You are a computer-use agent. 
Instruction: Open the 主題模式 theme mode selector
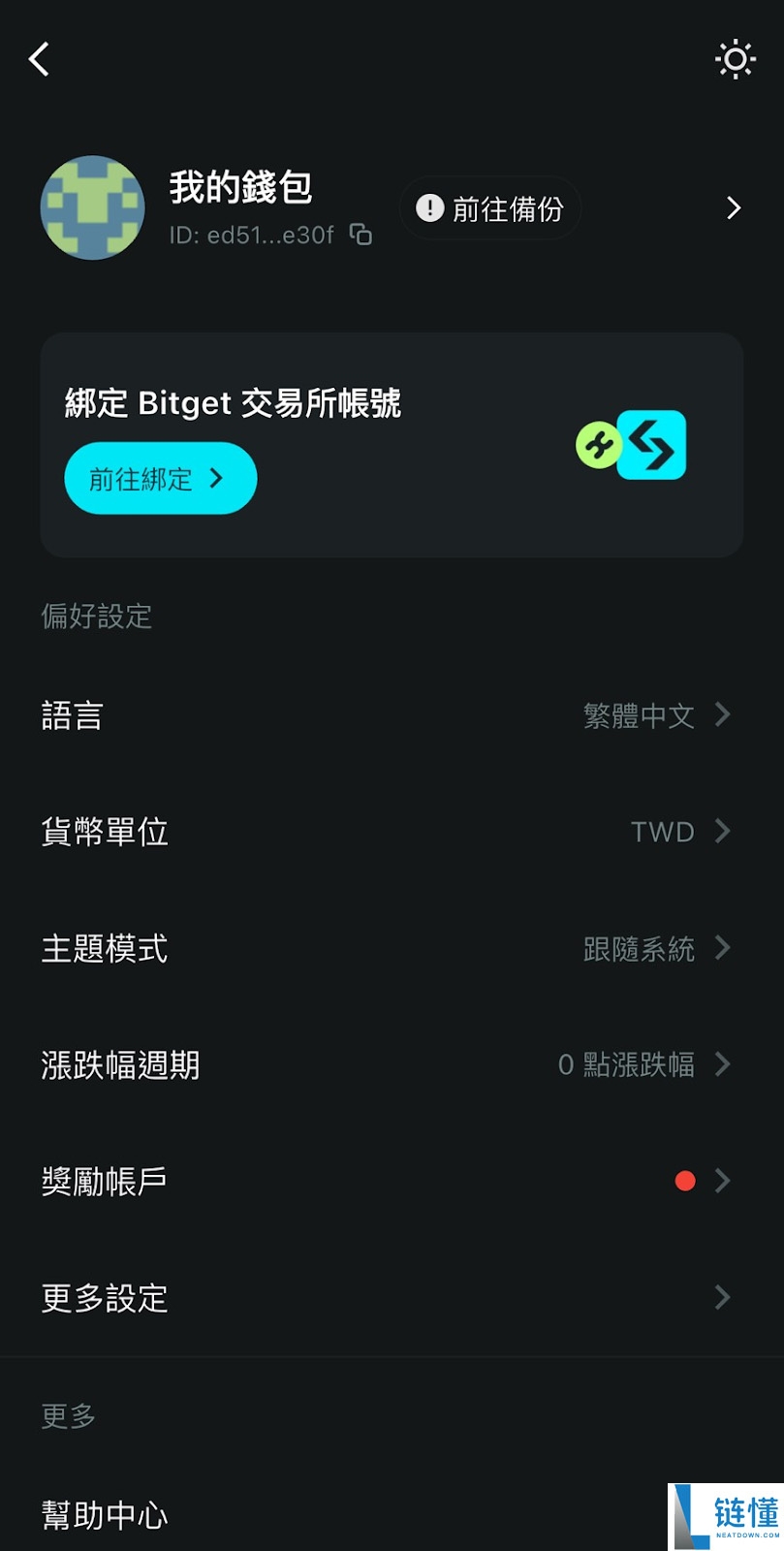pos(392,948)
